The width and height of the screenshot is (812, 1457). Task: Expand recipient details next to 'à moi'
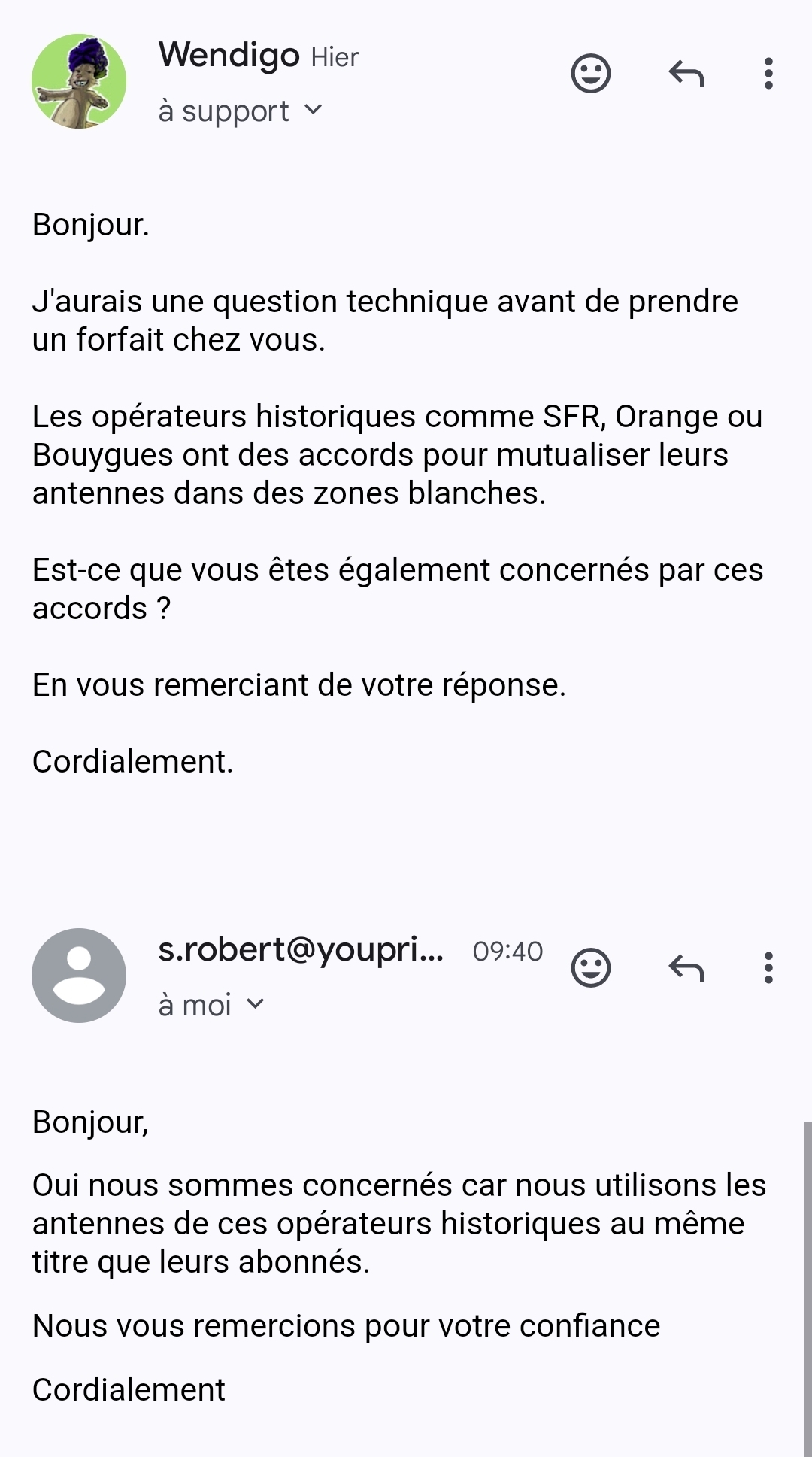(x=256, y=1004)
